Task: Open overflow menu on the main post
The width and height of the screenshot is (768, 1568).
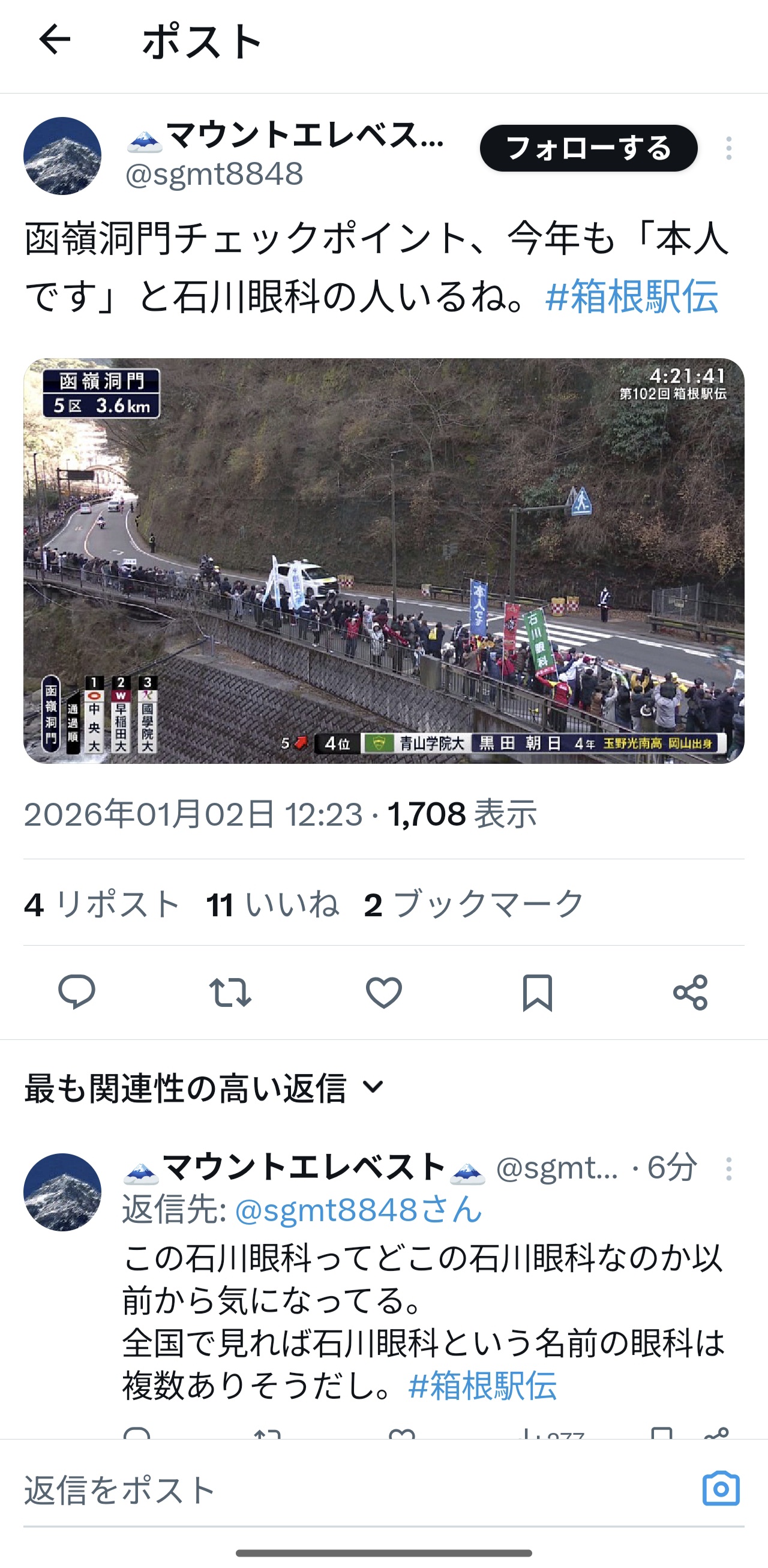Action: click(x=728, y=148)
